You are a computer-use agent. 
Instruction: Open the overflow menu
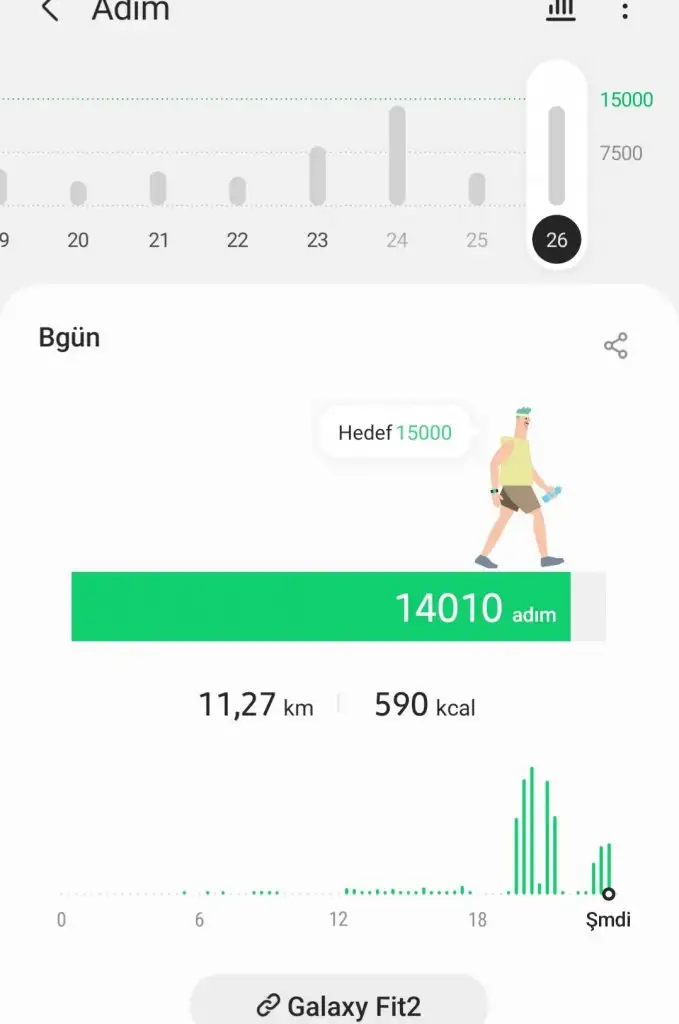pyautogui.click(x=625, y=11)
